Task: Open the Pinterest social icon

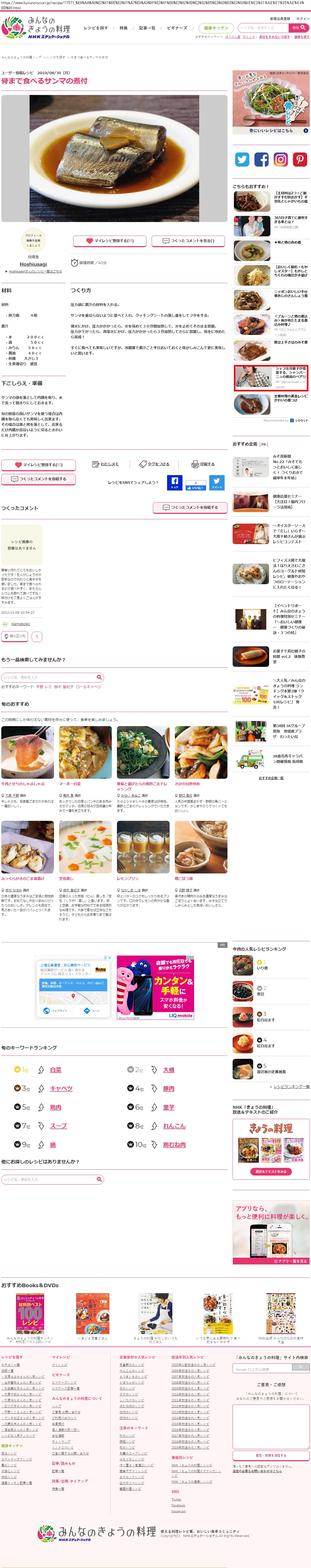Action: coord(300,159)
